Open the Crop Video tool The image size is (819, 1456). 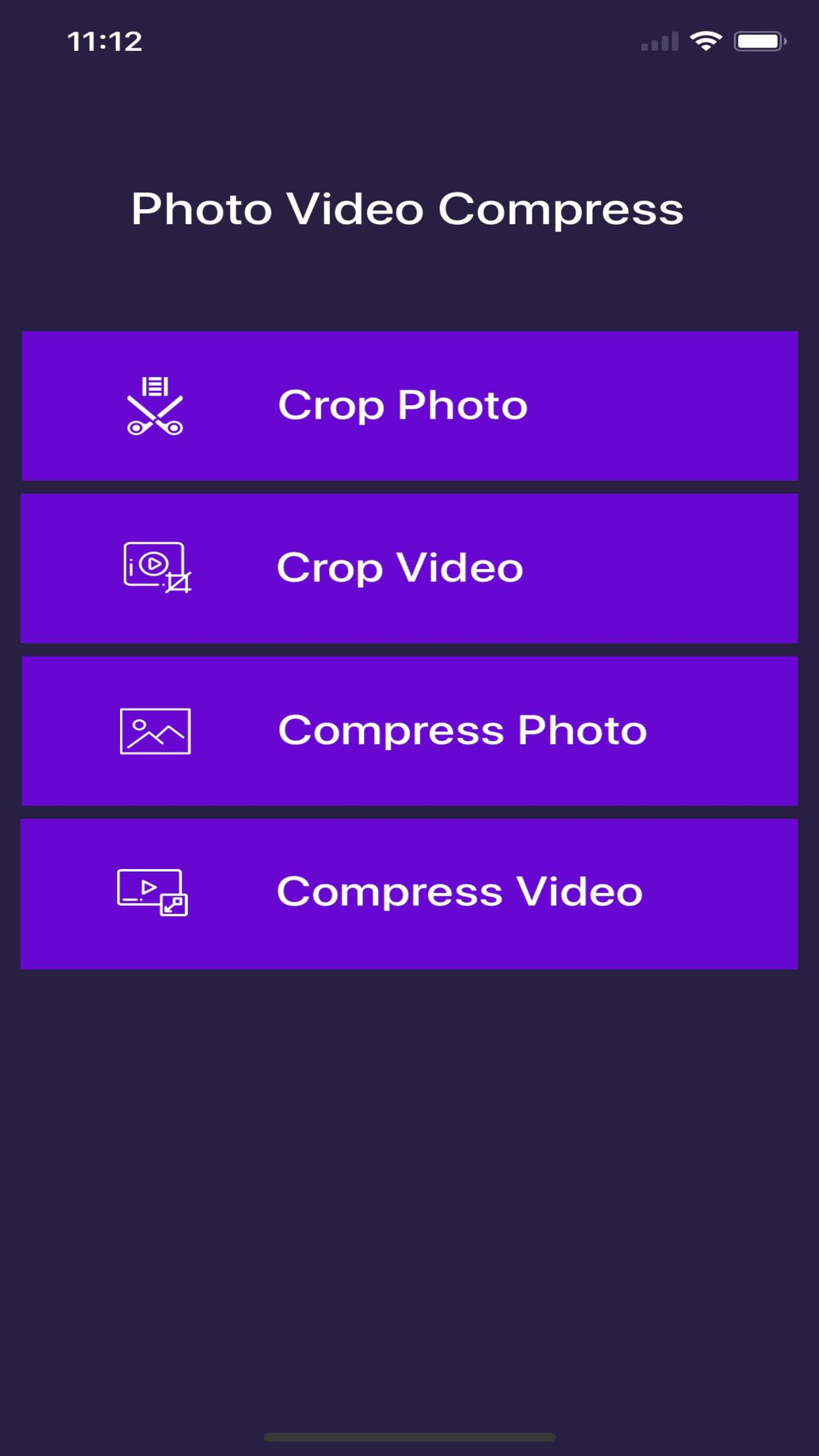point(409,567)
